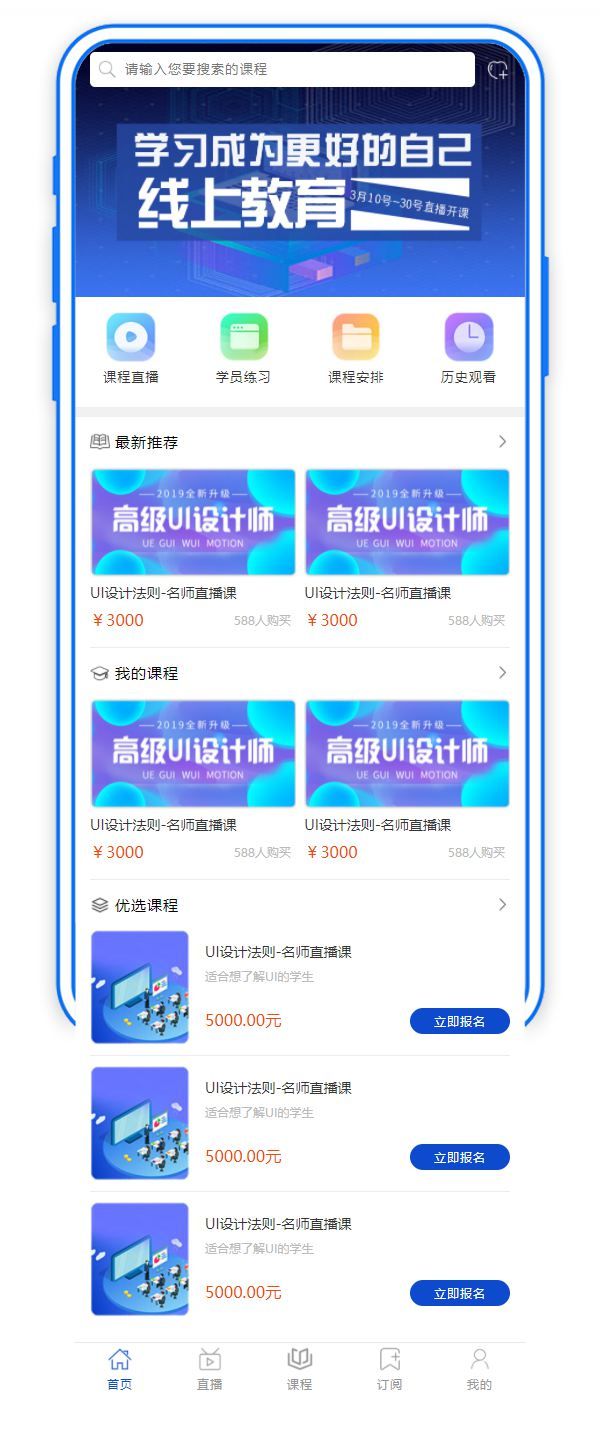Open 课程直播 shortcut
600x1450 pixels.
(x=131, y=347)
